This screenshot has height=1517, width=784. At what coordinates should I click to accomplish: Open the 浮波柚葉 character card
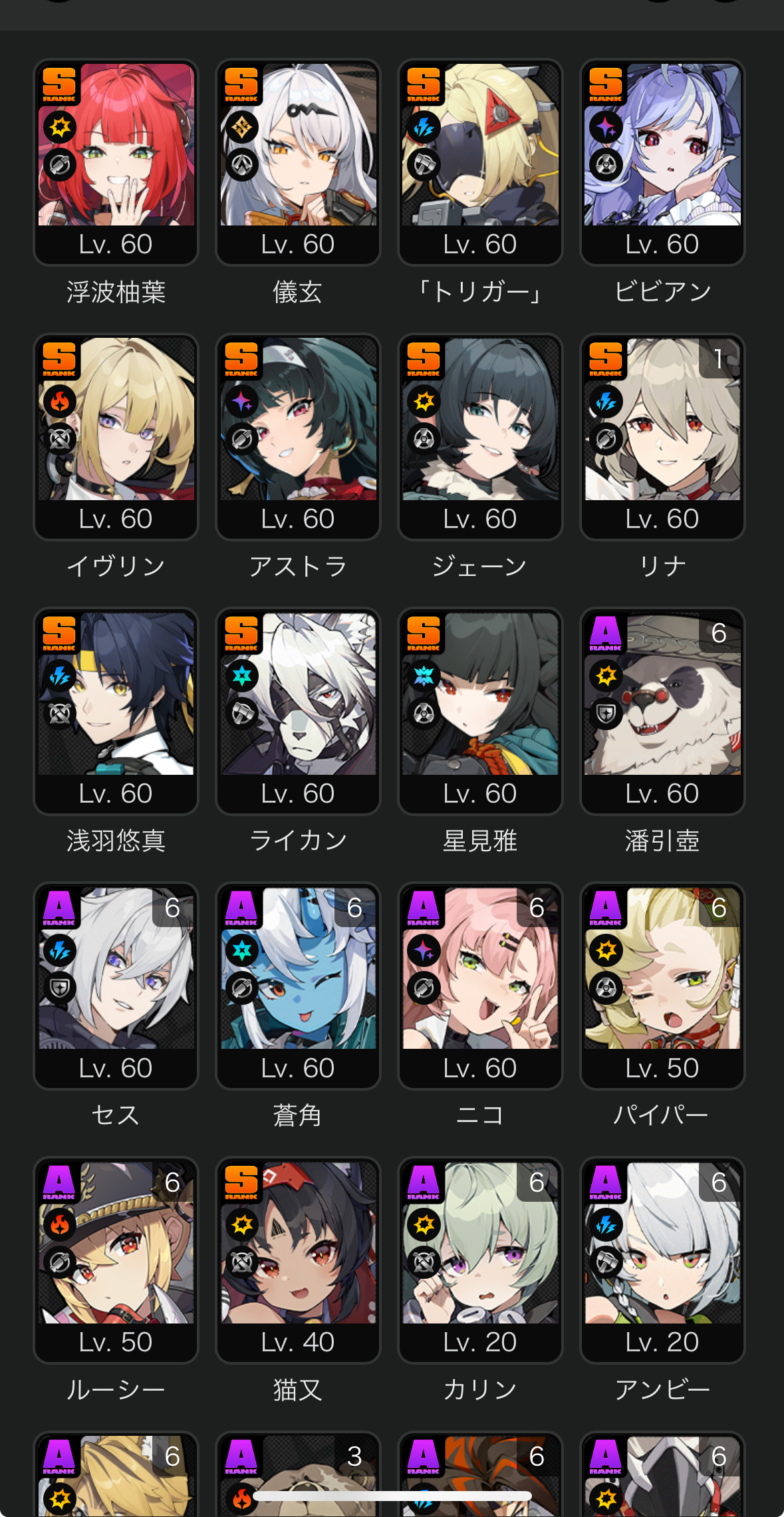click(x=116, y=162)
